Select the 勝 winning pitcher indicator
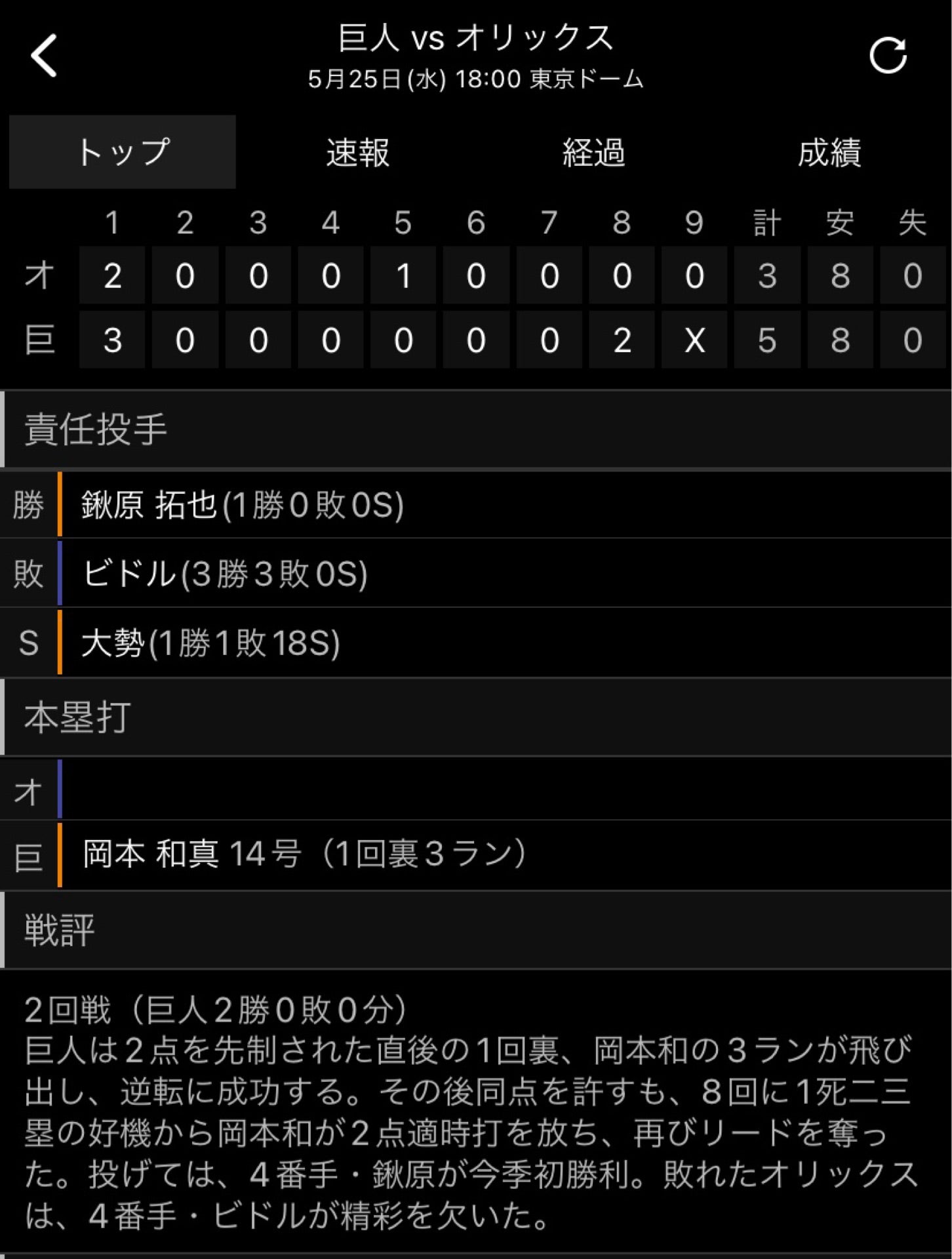The image size is (952, 1259). (x=28, y=506)
